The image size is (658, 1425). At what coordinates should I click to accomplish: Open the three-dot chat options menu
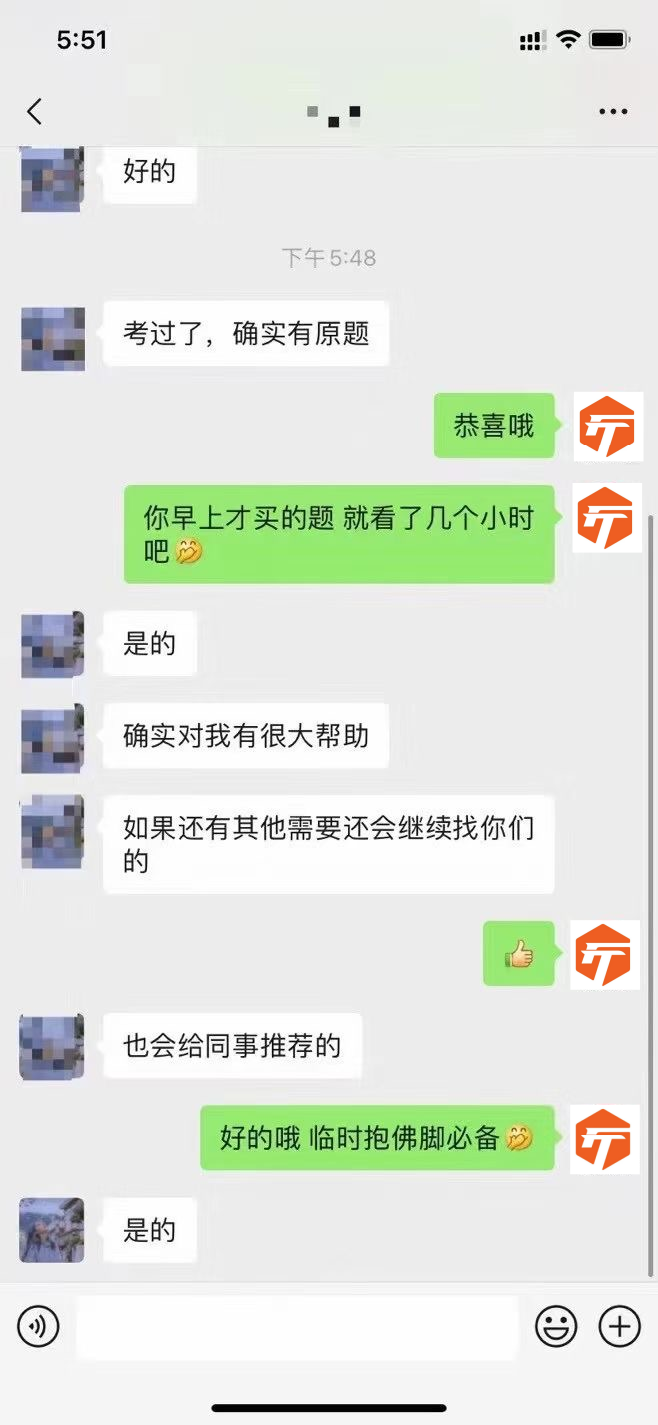[x=612, y=112]
